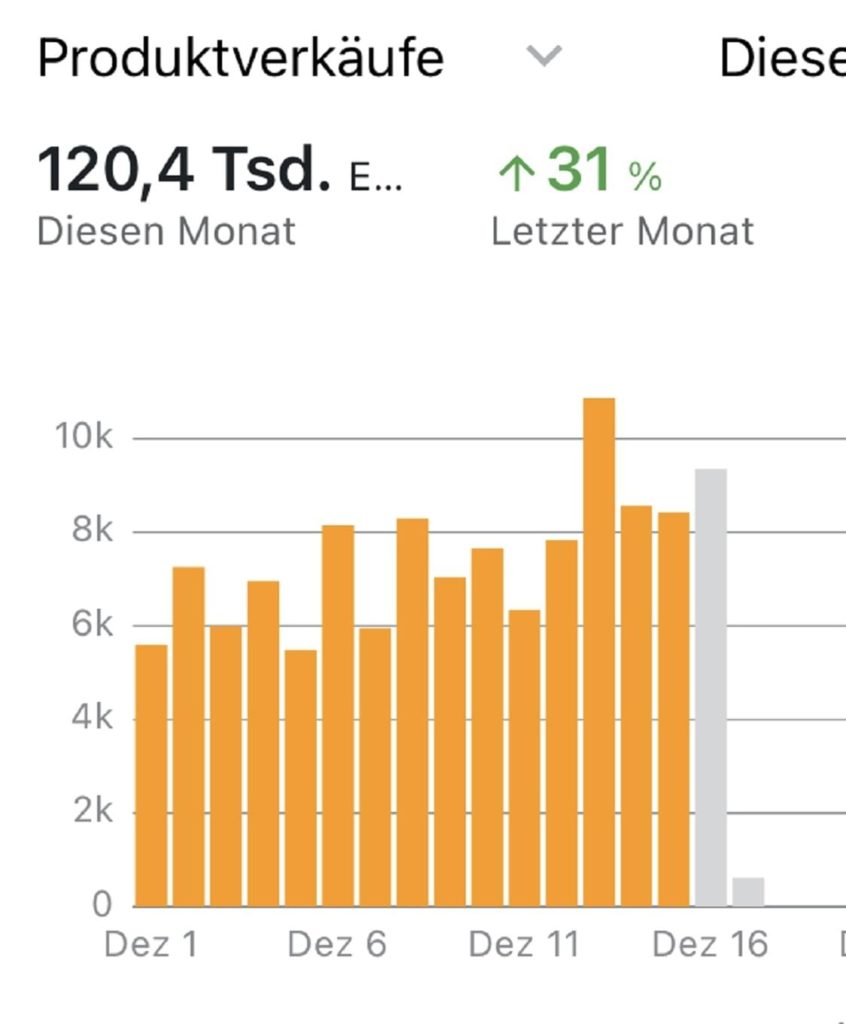846x1024 pixels.
Task: Expand the Produktverkäufe metric dropdown
Action: (544, 57)
